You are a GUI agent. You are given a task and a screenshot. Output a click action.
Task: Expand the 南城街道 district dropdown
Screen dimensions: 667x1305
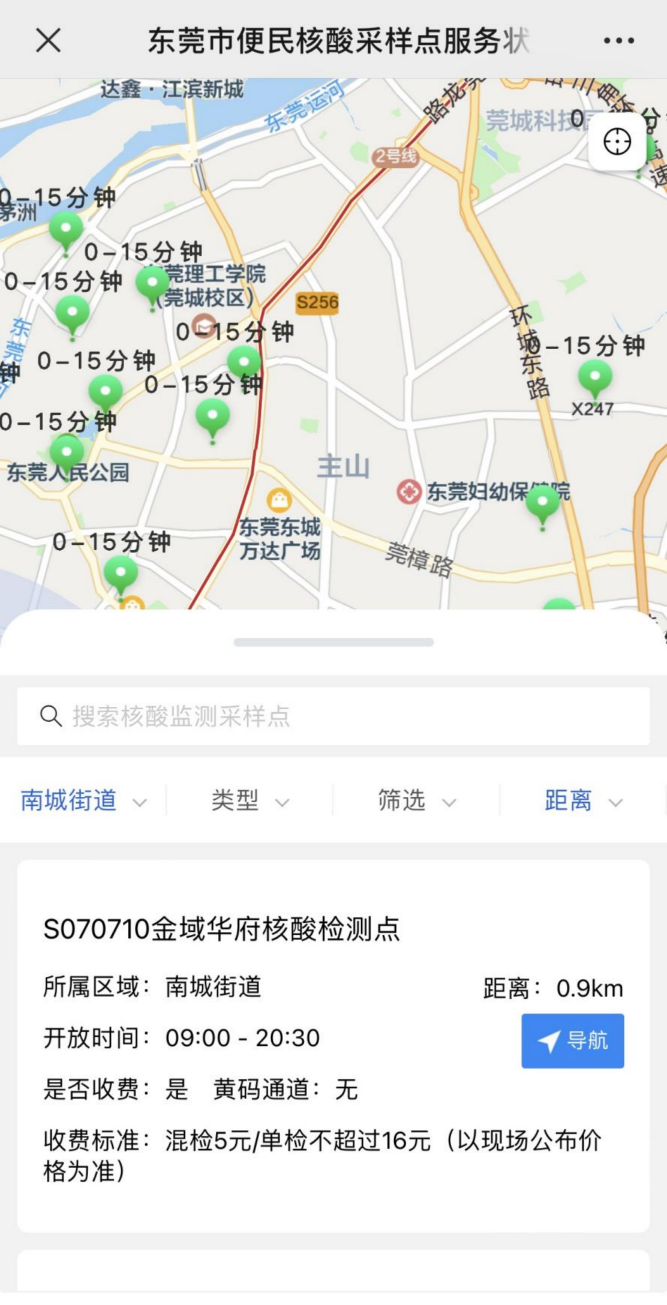click(84, 801)
